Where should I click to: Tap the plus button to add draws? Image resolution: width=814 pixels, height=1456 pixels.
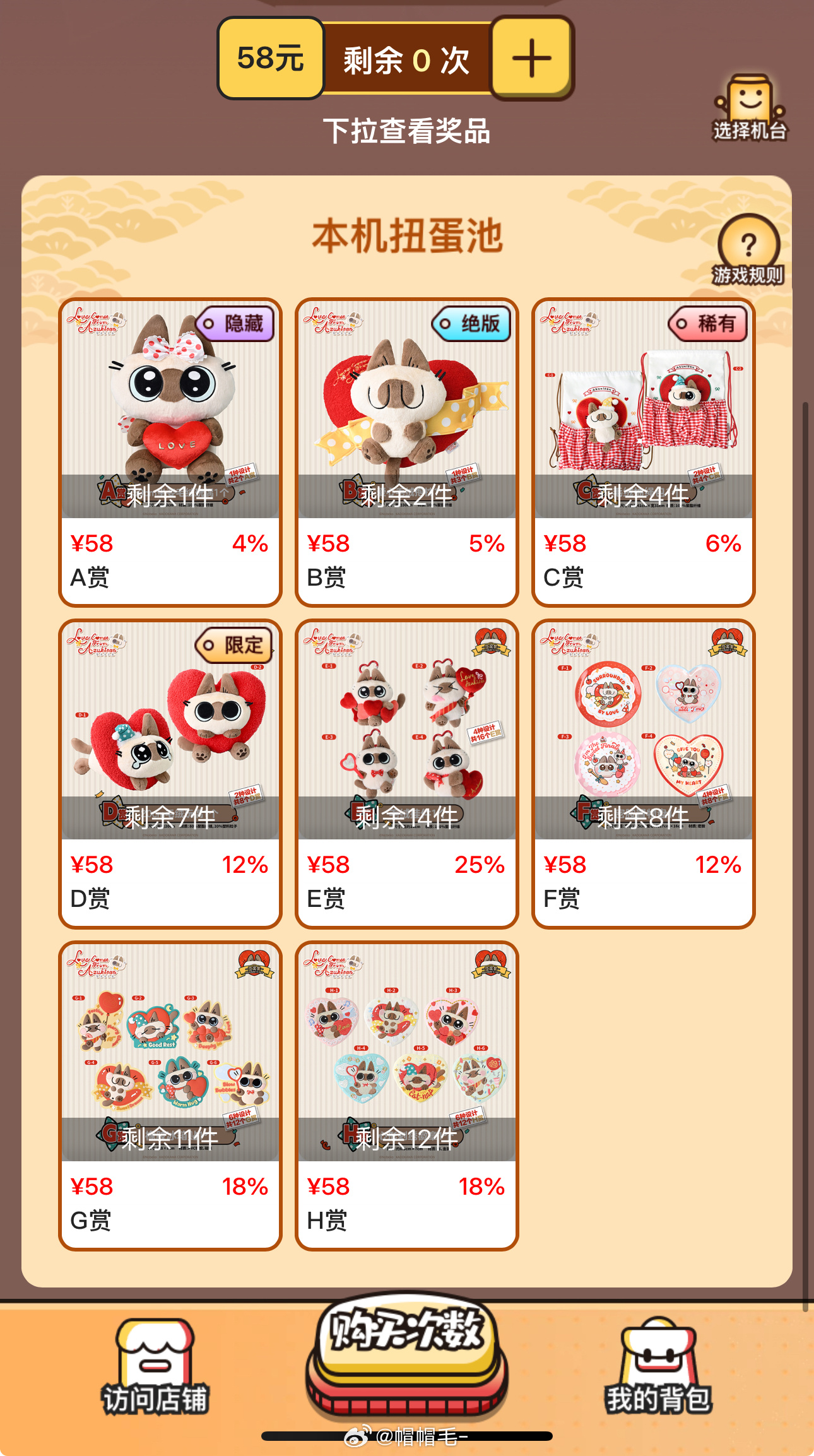click(531, 58)
